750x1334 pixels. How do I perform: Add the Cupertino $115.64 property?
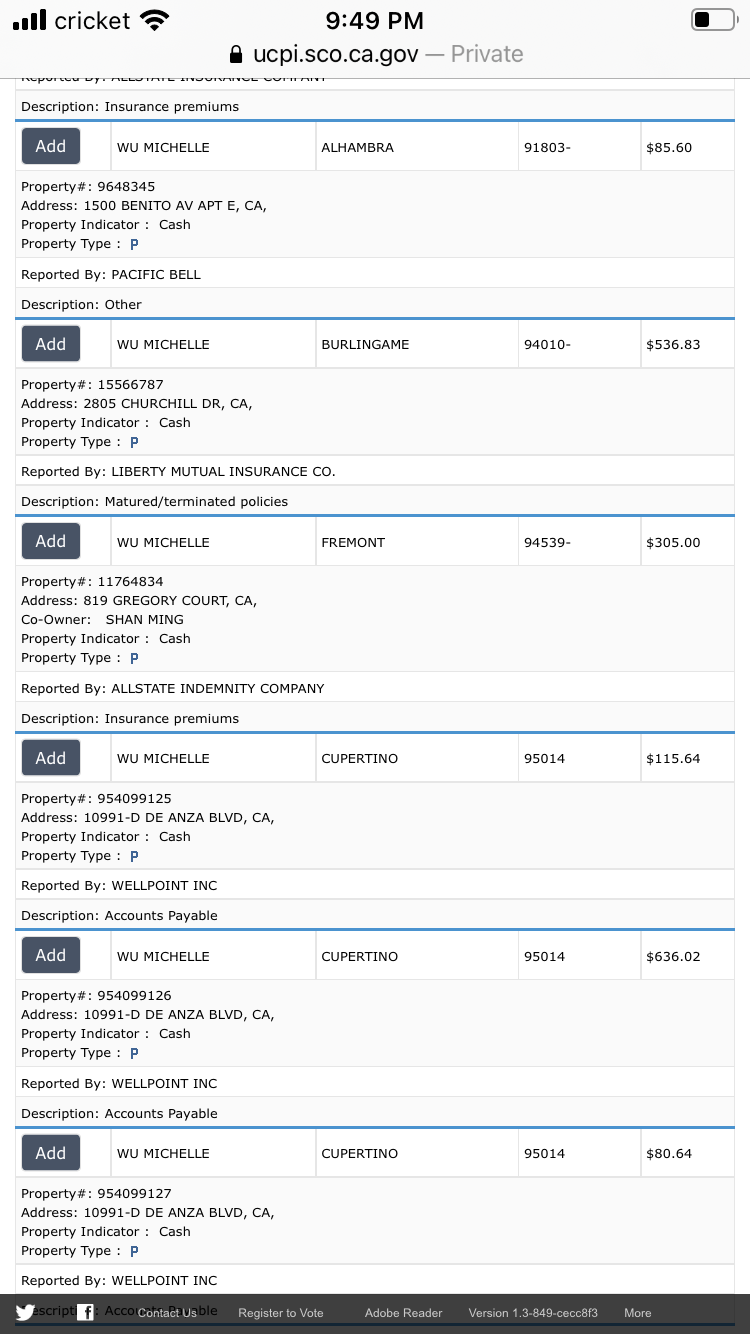(x=51, y=758)
